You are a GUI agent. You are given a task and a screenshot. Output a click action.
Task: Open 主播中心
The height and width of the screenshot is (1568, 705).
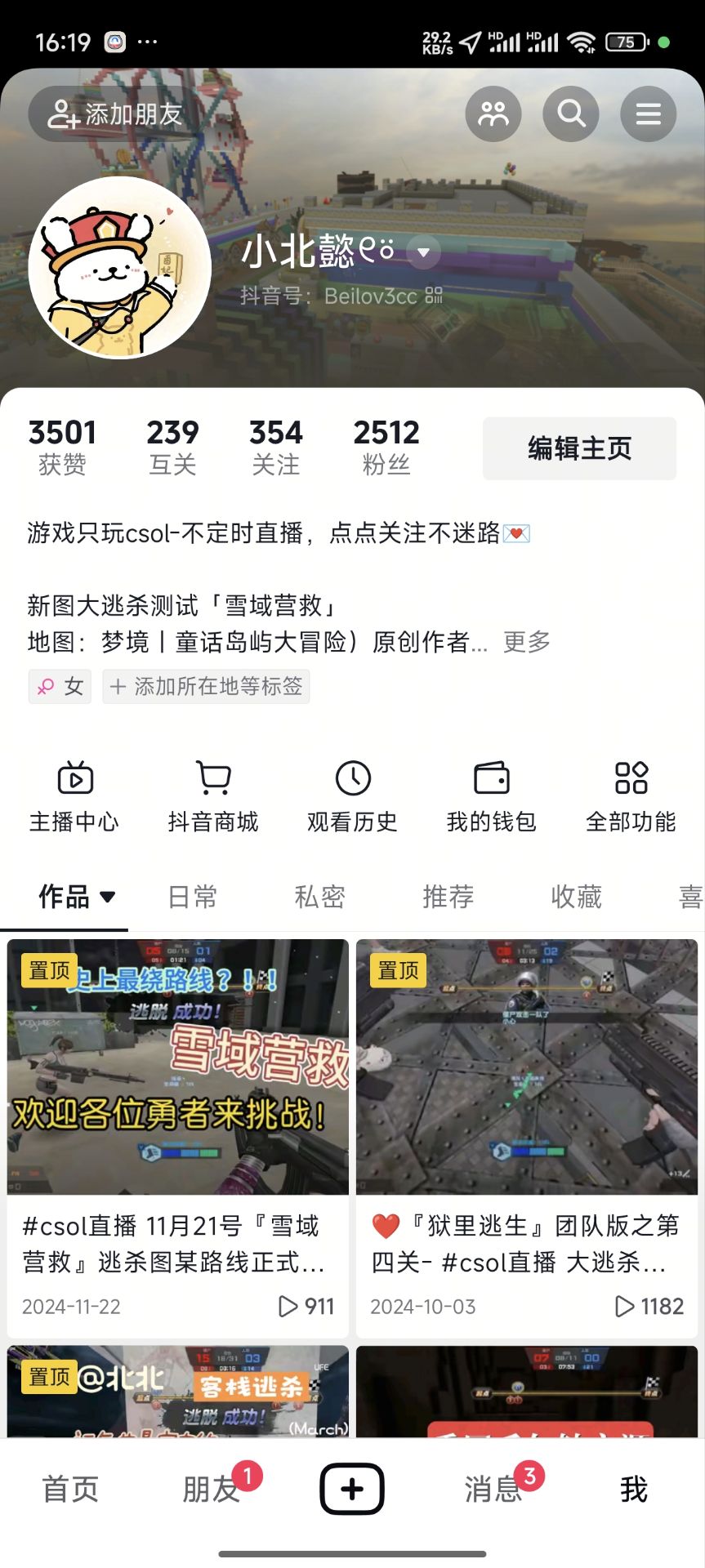pyautogui.click(x=74, y=797)
